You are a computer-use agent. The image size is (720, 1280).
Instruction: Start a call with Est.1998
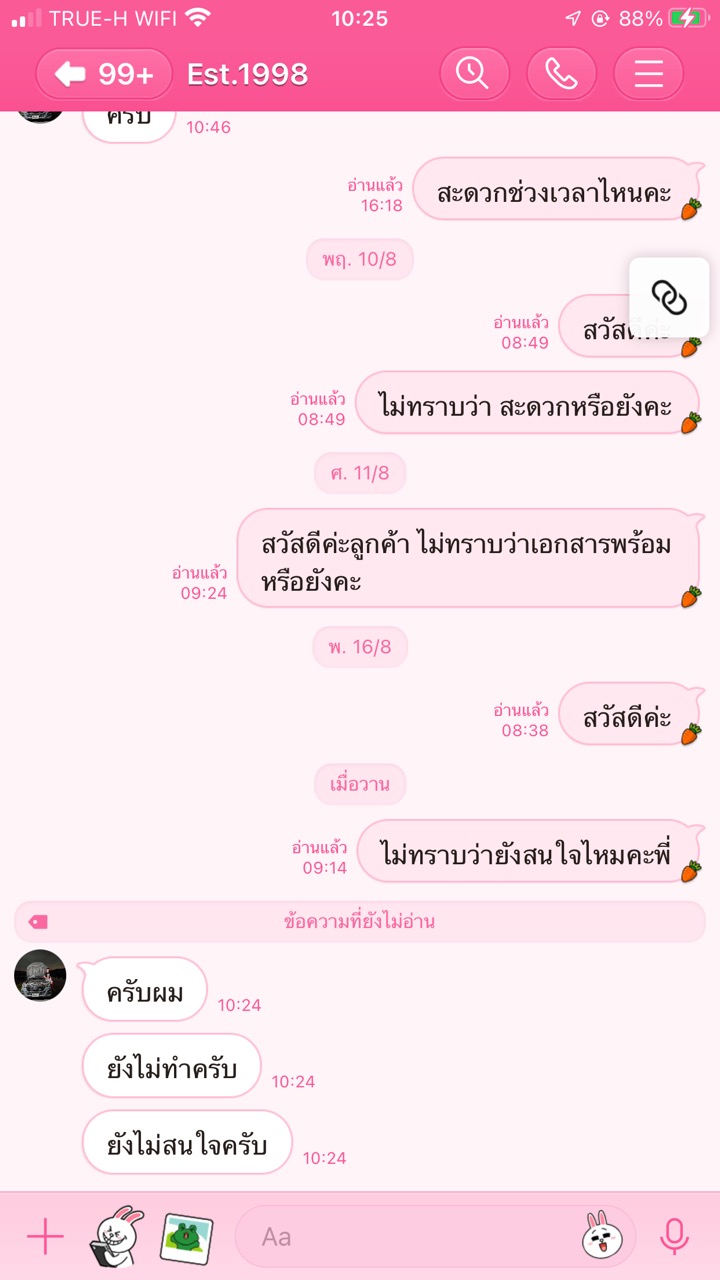point(561,74)
